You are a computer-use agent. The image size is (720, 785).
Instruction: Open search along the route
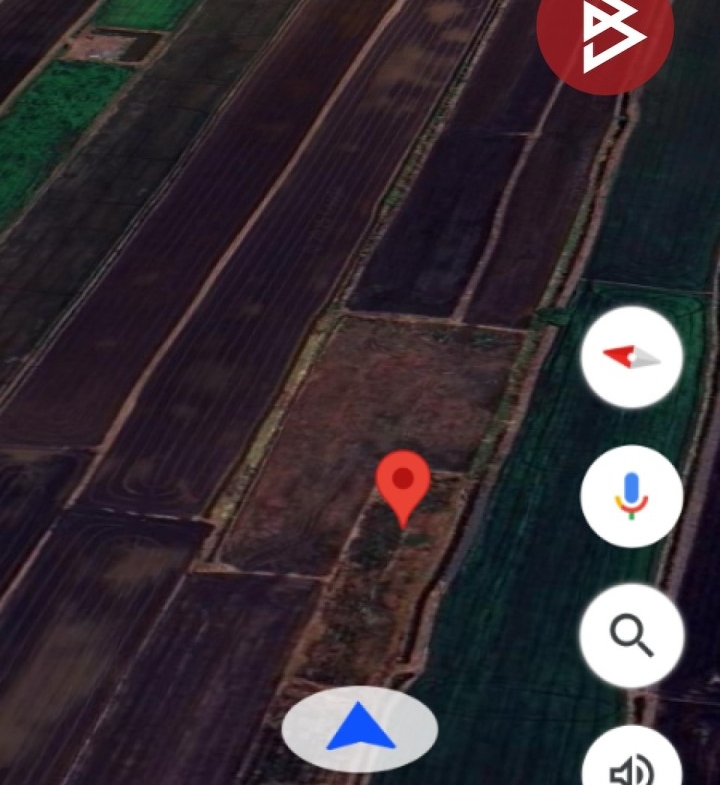[631, 636]
